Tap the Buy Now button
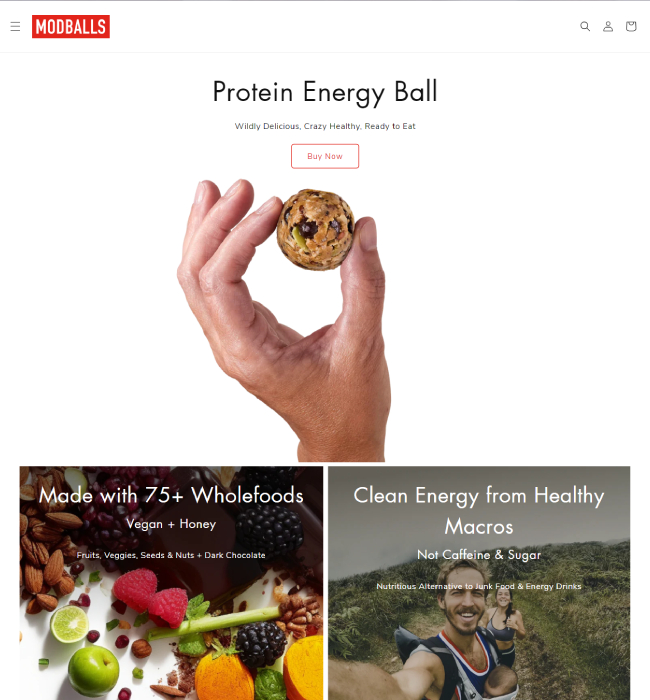Screen dimensions: 650x700 tap(324, 156)
